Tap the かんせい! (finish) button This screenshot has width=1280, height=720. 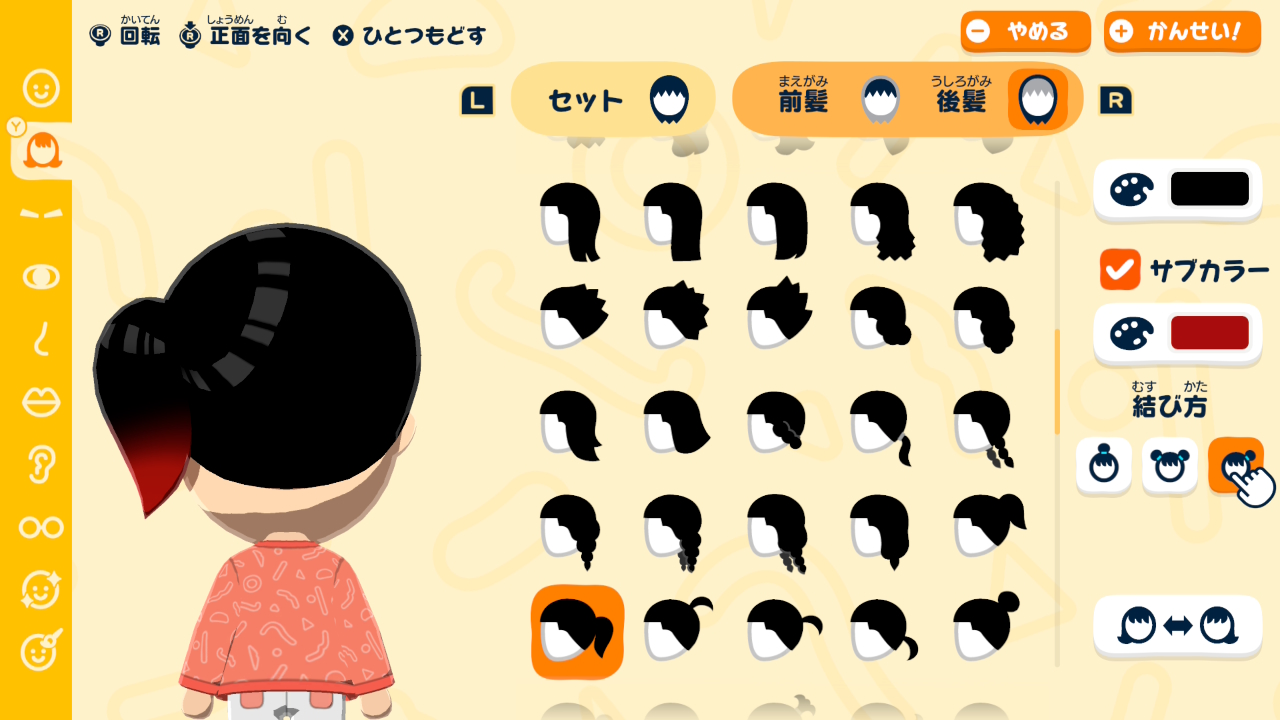tap(1181, 32)
